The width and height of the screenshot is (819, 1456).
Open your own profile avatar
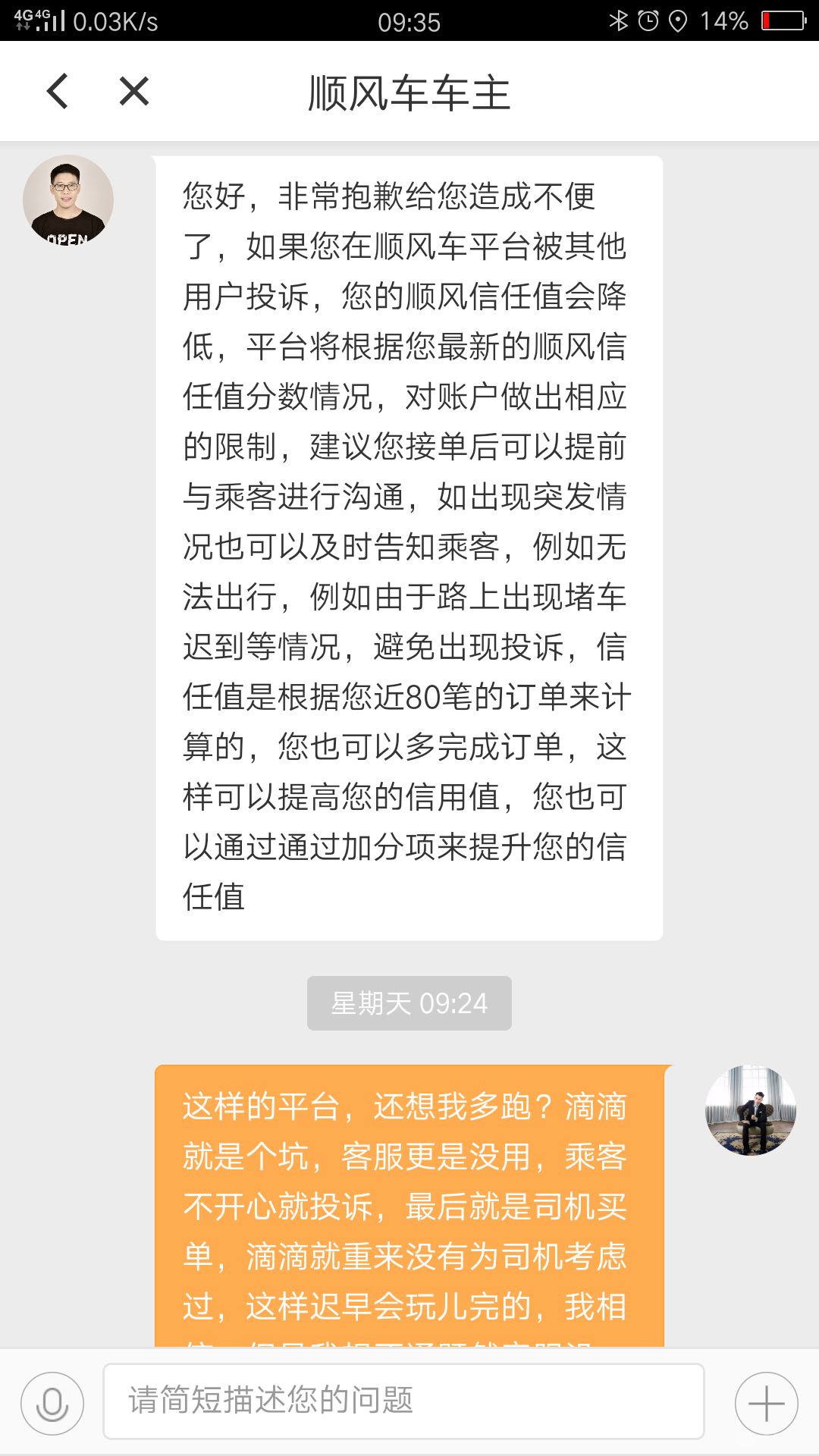pyautogui.click(x=750, y=1109)
